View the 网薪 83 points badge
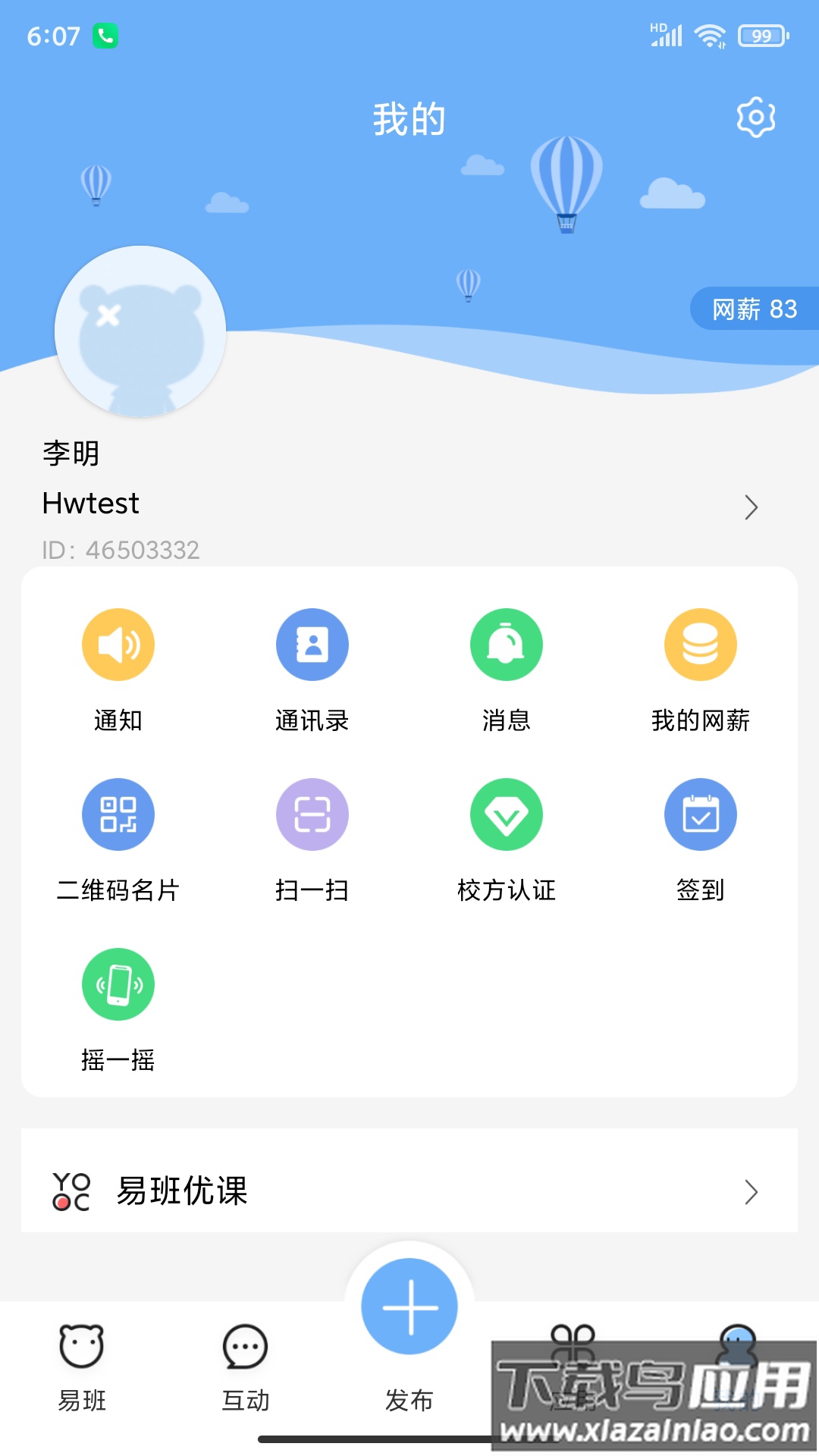Screen dimensions: 819x1456 pos(755,309)
